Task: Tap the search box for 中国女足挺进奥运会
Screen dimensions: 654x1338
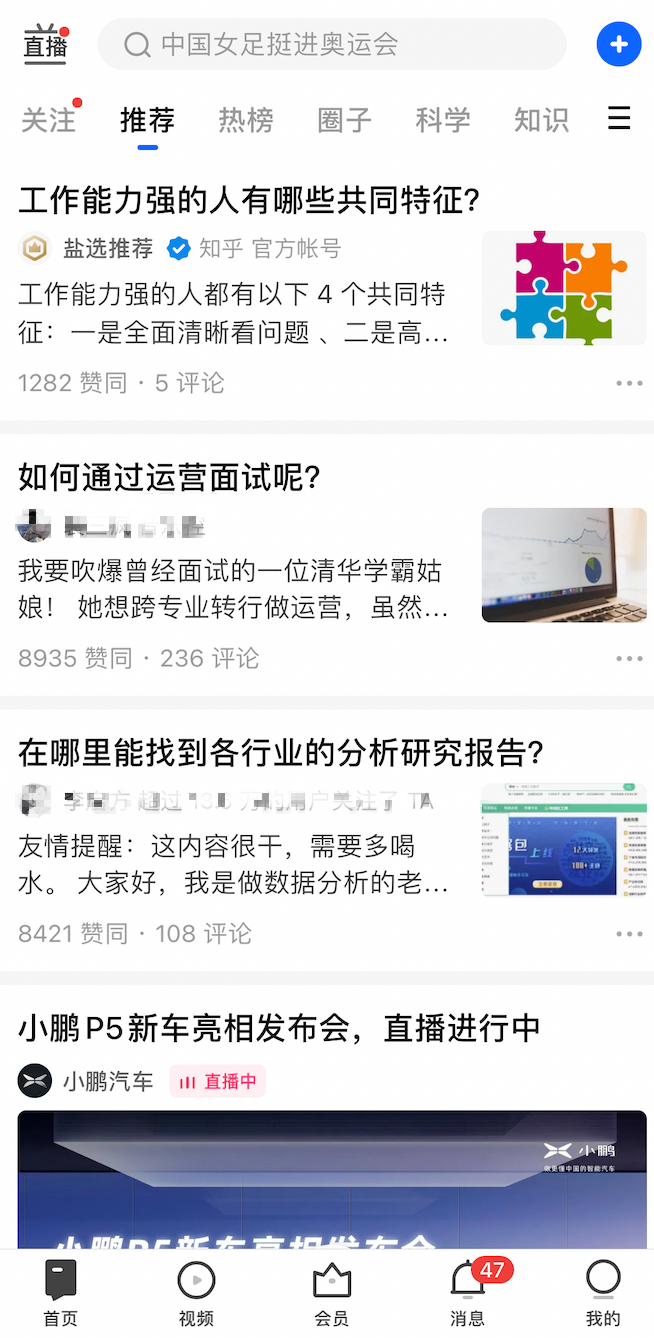Action: click(x=331, y=44)
